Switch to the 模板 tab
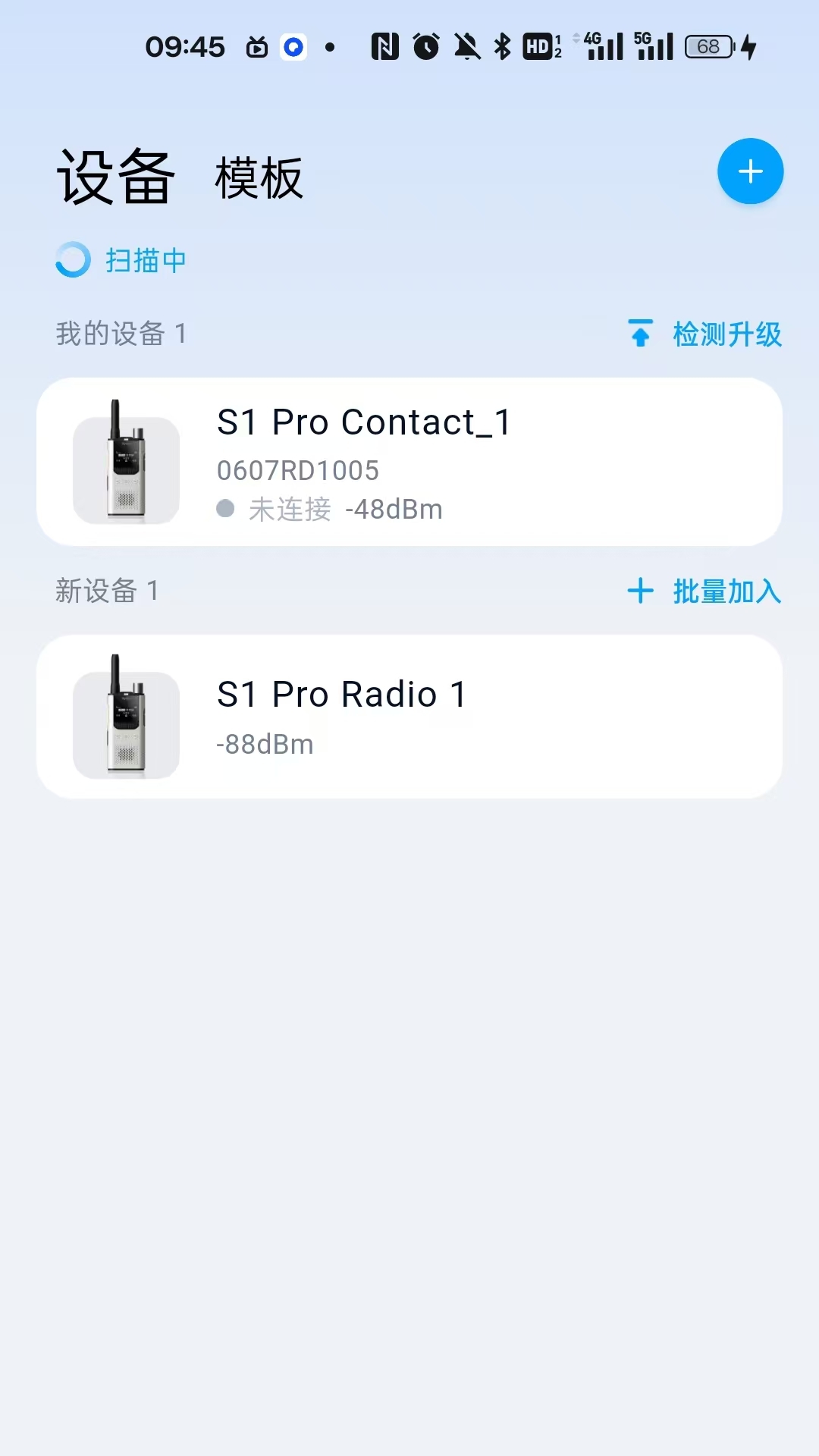 [x=259, y=179]
